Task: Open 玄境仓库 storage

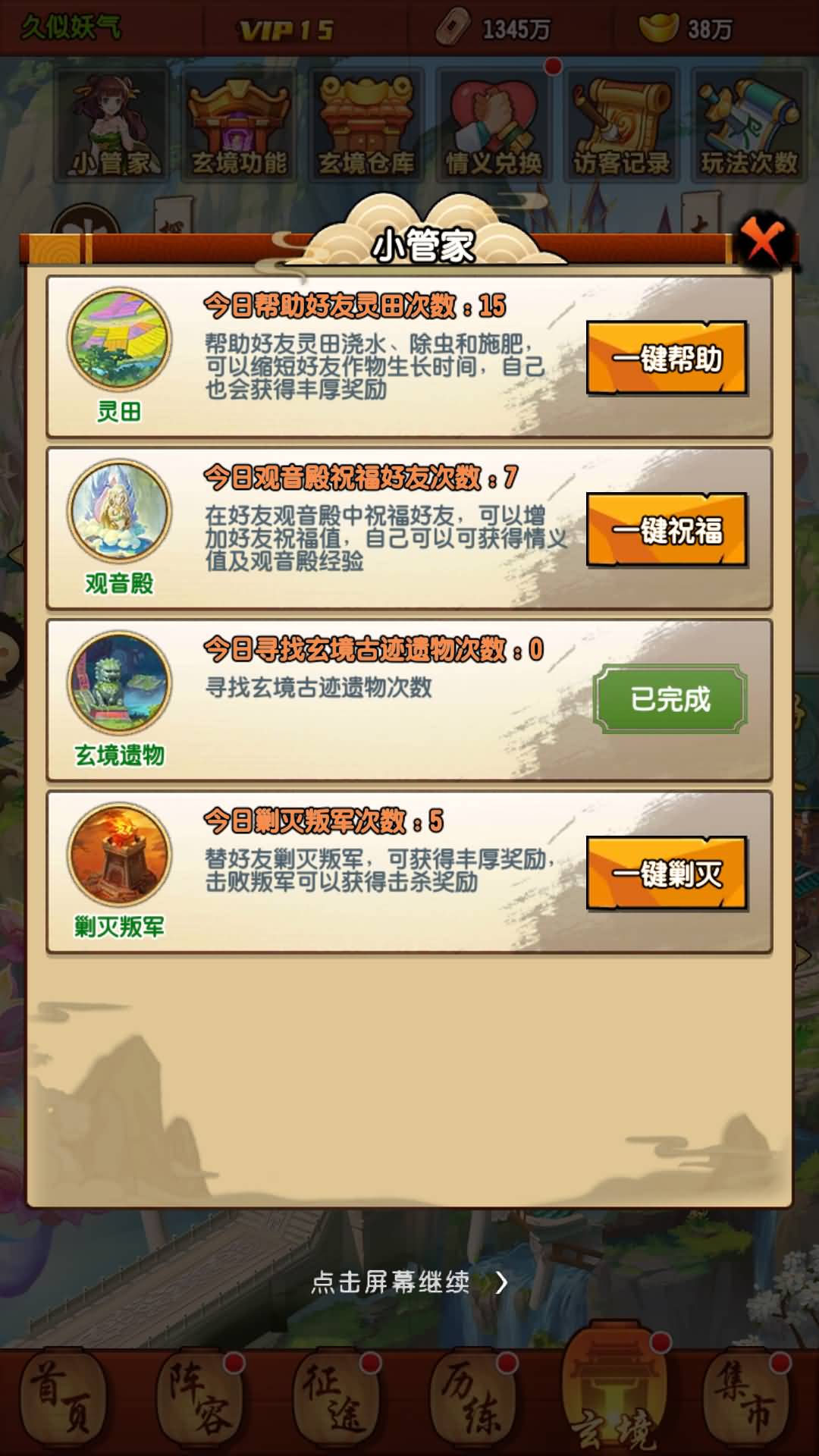Action: pyautogui.click(x=366, y=126)
